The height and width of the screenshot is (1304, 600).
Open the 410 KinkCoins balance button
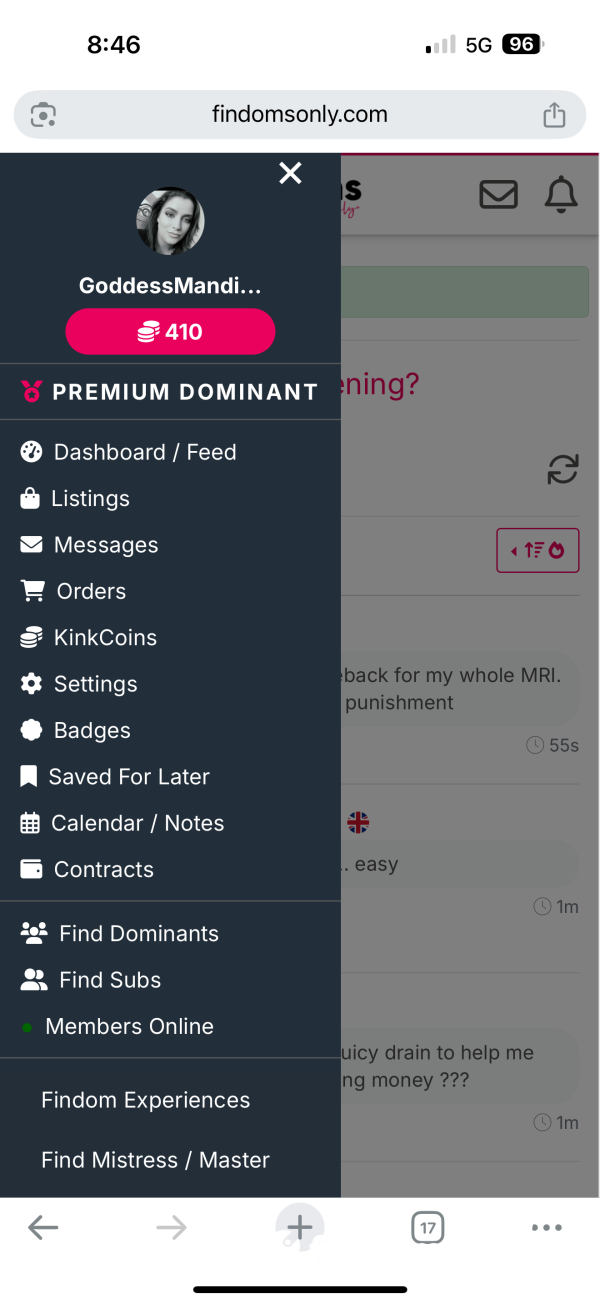[170, 332]
